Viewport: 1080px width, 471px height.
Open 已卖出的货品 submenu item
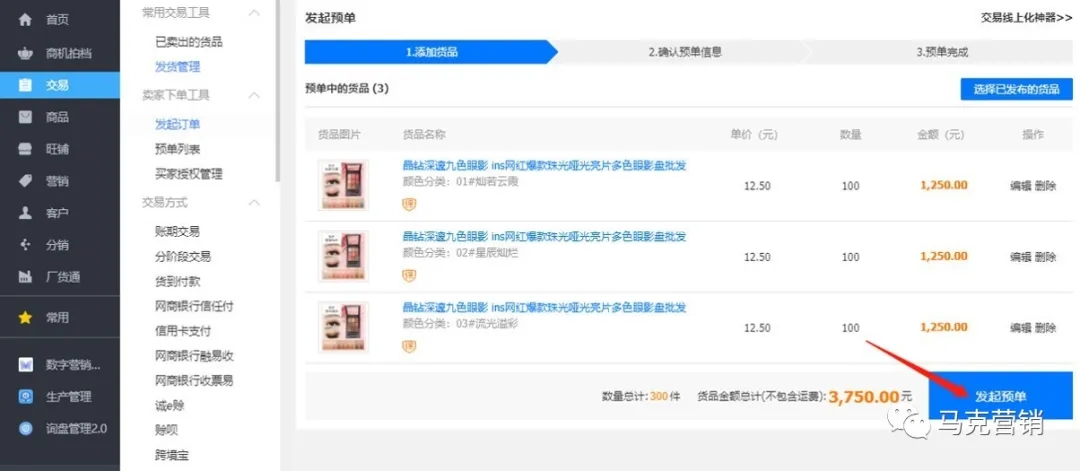(188, 42)
